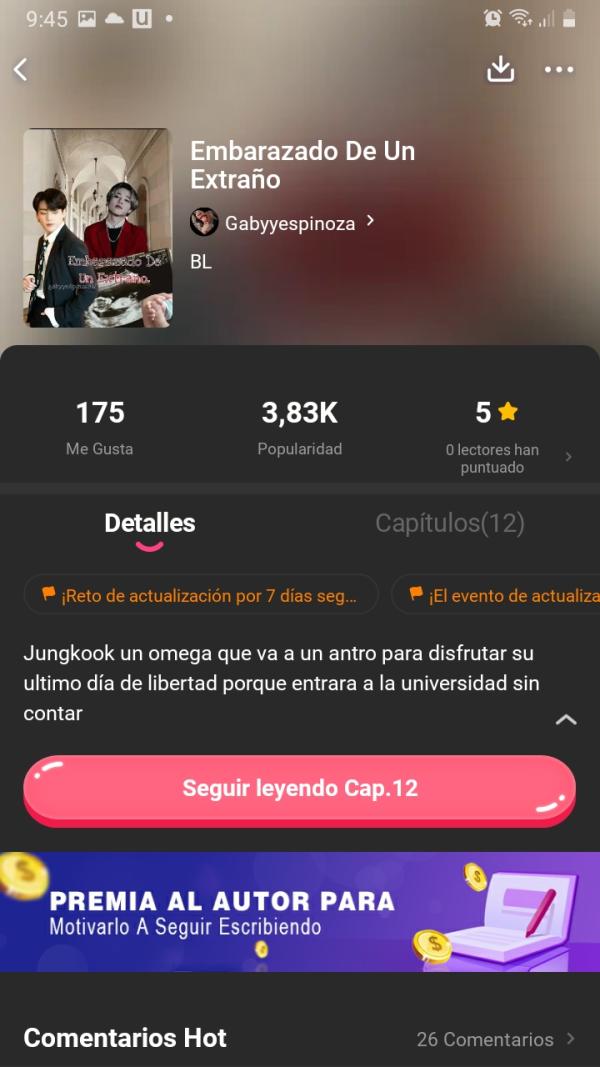Open the Premia al autor banner
This screenshot has width=600, height=1067.
point(300,911)
